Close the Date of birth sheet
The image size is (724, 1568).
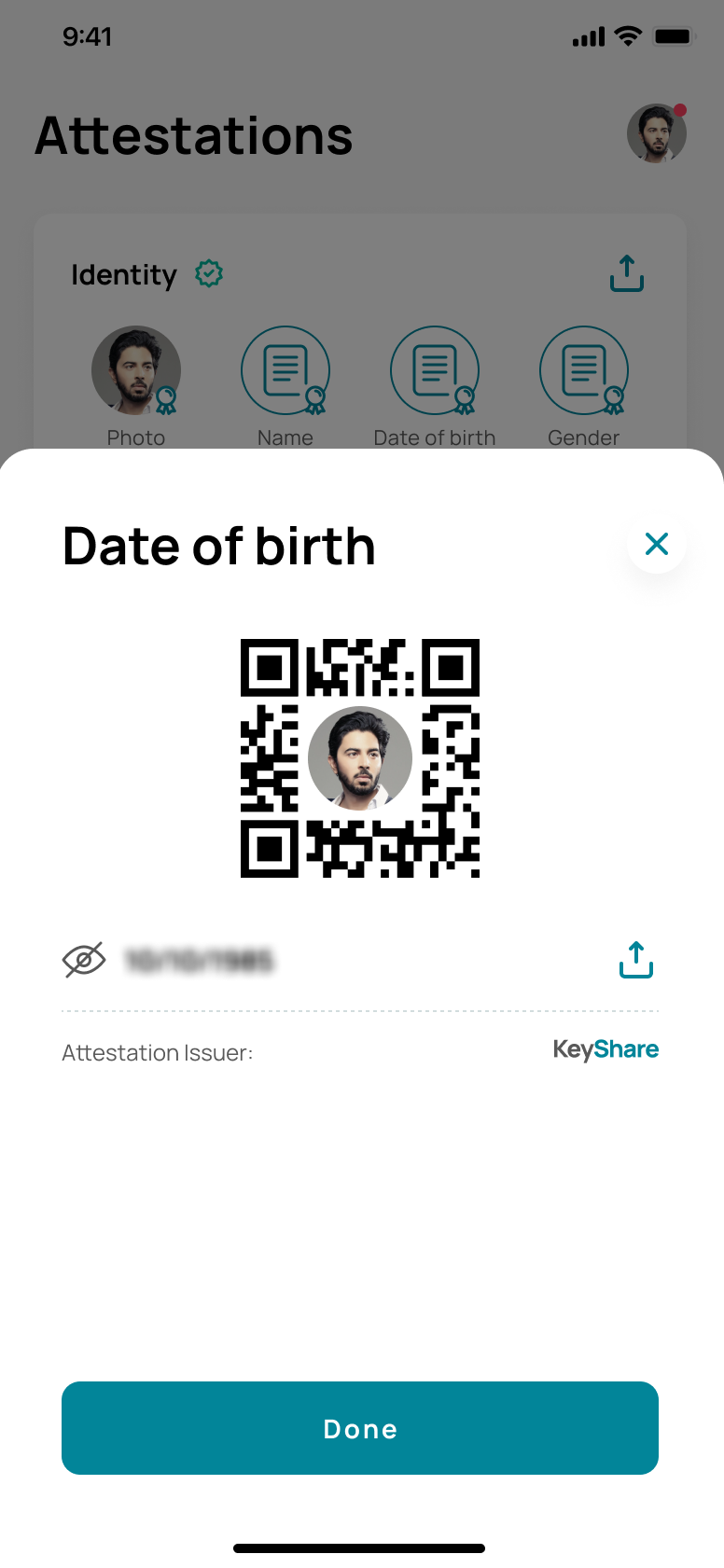tap(657, 544)
